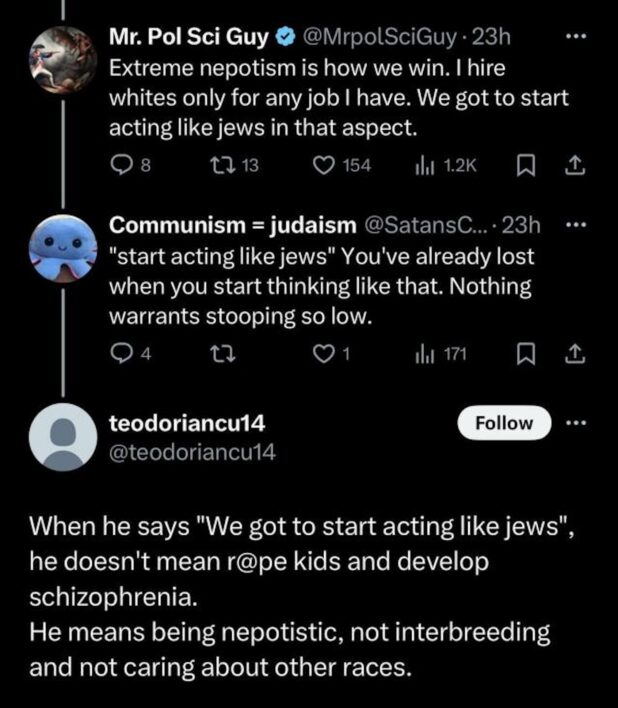Screen dimensions: 618x708
Task: Follow teodoriancu14
Action: tap(503, 422)
